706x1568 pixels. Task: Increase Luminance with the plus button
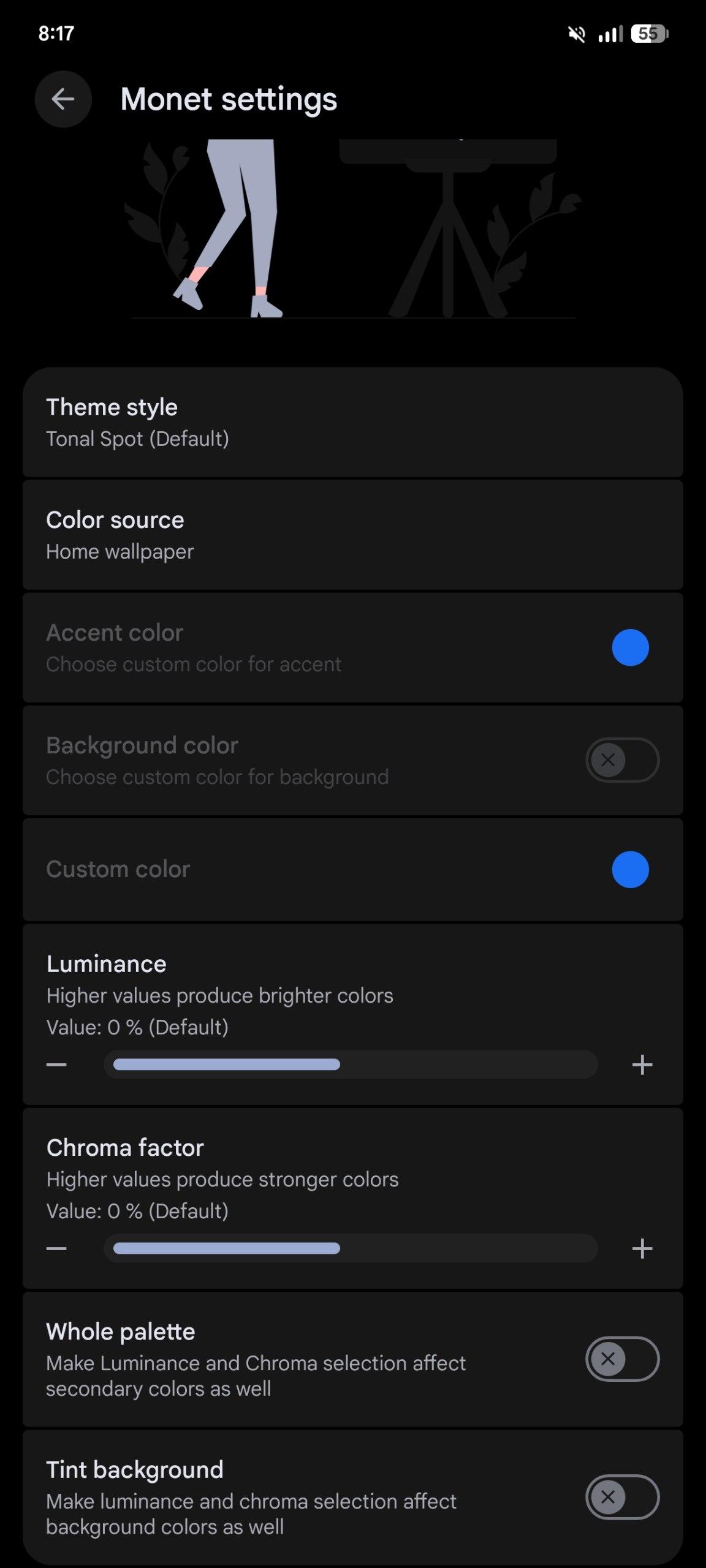(642, 1065)
